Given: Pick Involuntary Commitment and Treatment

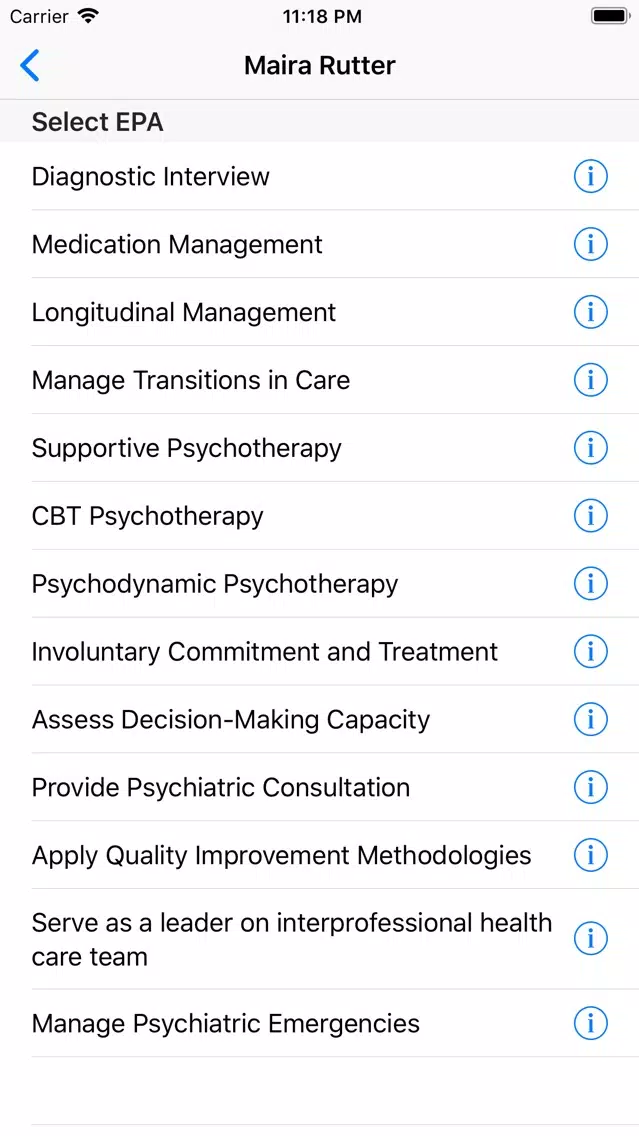Looking at the screenshot, I should tap(320, 651).
